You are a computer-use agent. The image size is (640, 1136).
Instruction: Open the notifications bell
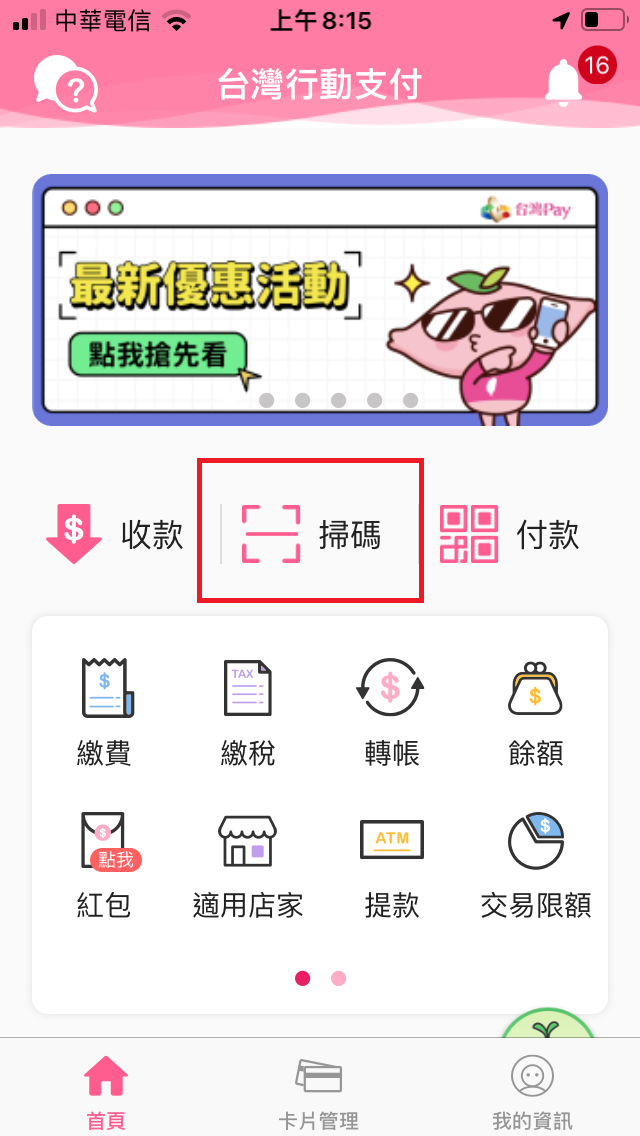(564, 84)
